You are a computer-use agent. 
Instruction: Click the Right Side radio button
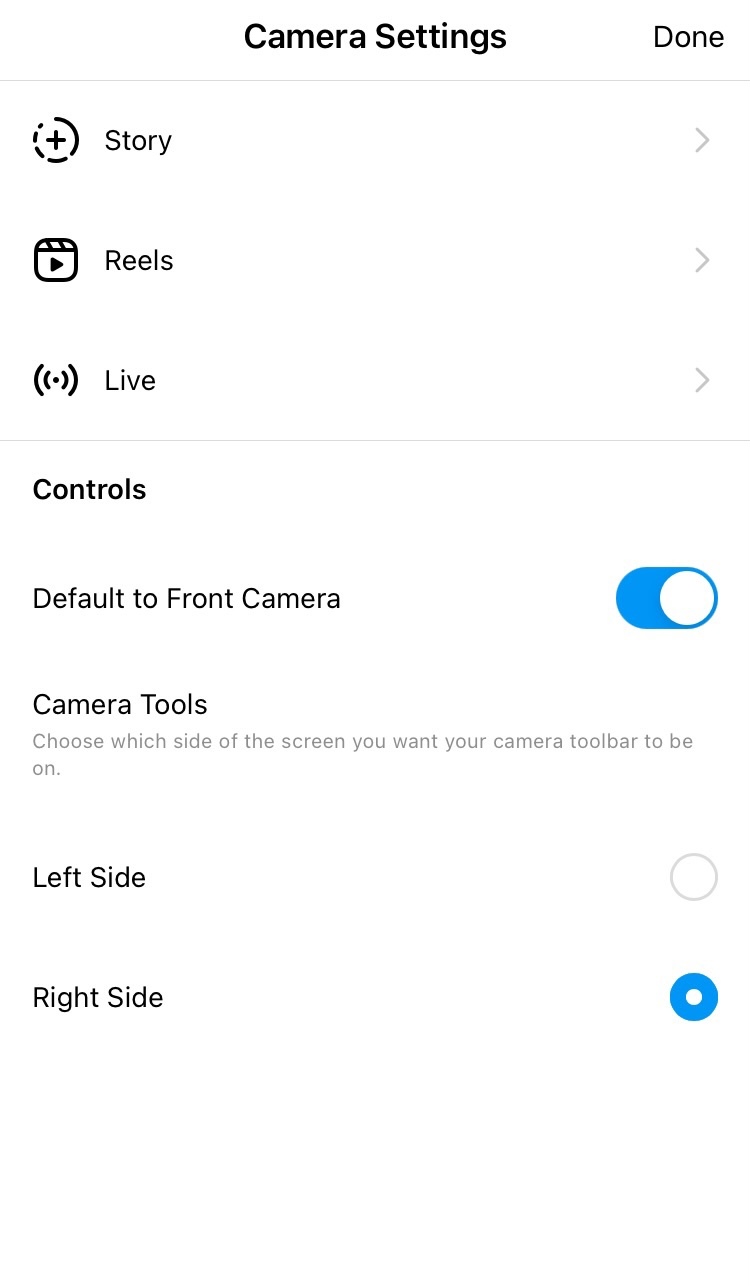pos(694,997)
